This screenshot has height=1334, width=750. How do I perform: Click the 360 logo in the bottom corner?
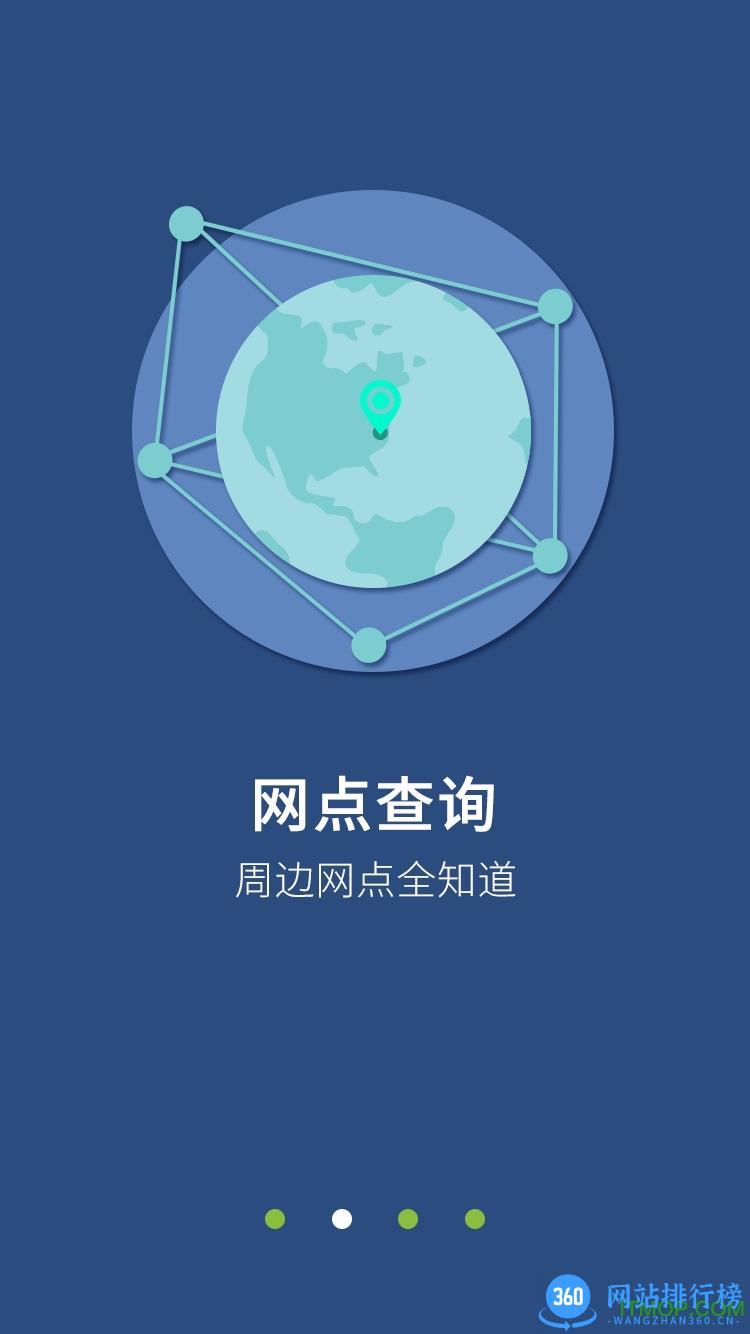pyautogui.click(x=570, y=1293)
